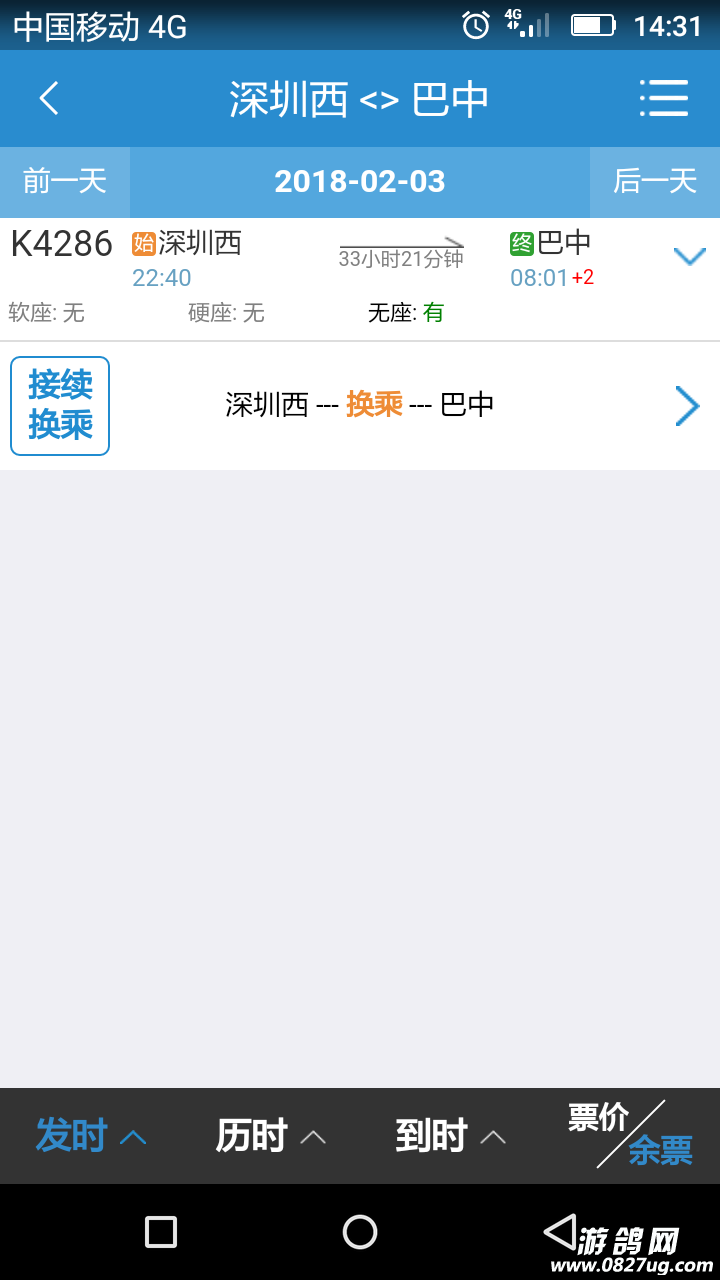Switch to 后一天 (next day)
The width and height of the screenshot is (720, 1280).
[x=655, y=181]
